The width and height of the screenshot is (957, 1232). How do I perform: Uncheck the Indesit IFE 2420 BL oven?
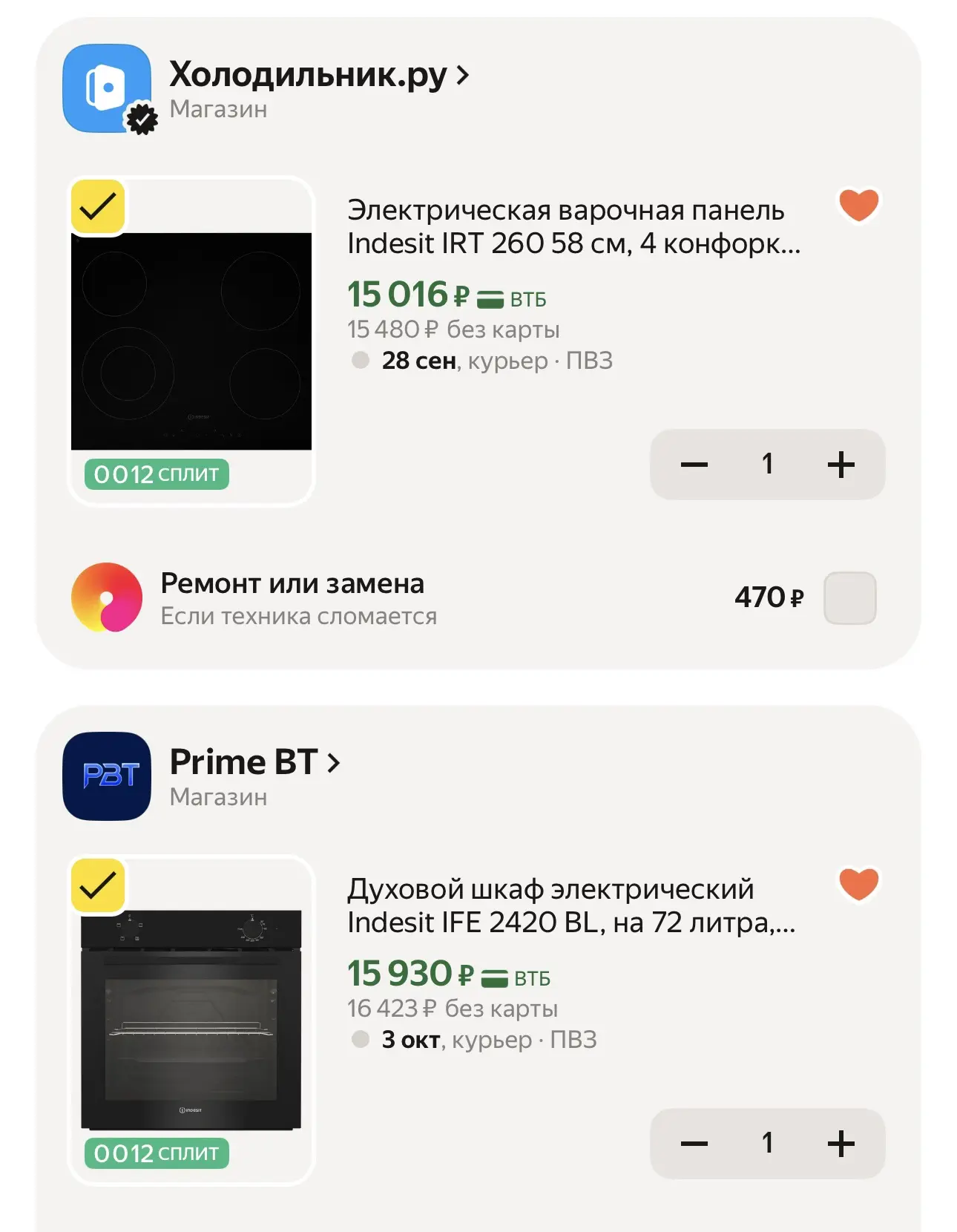coord(98,885)
